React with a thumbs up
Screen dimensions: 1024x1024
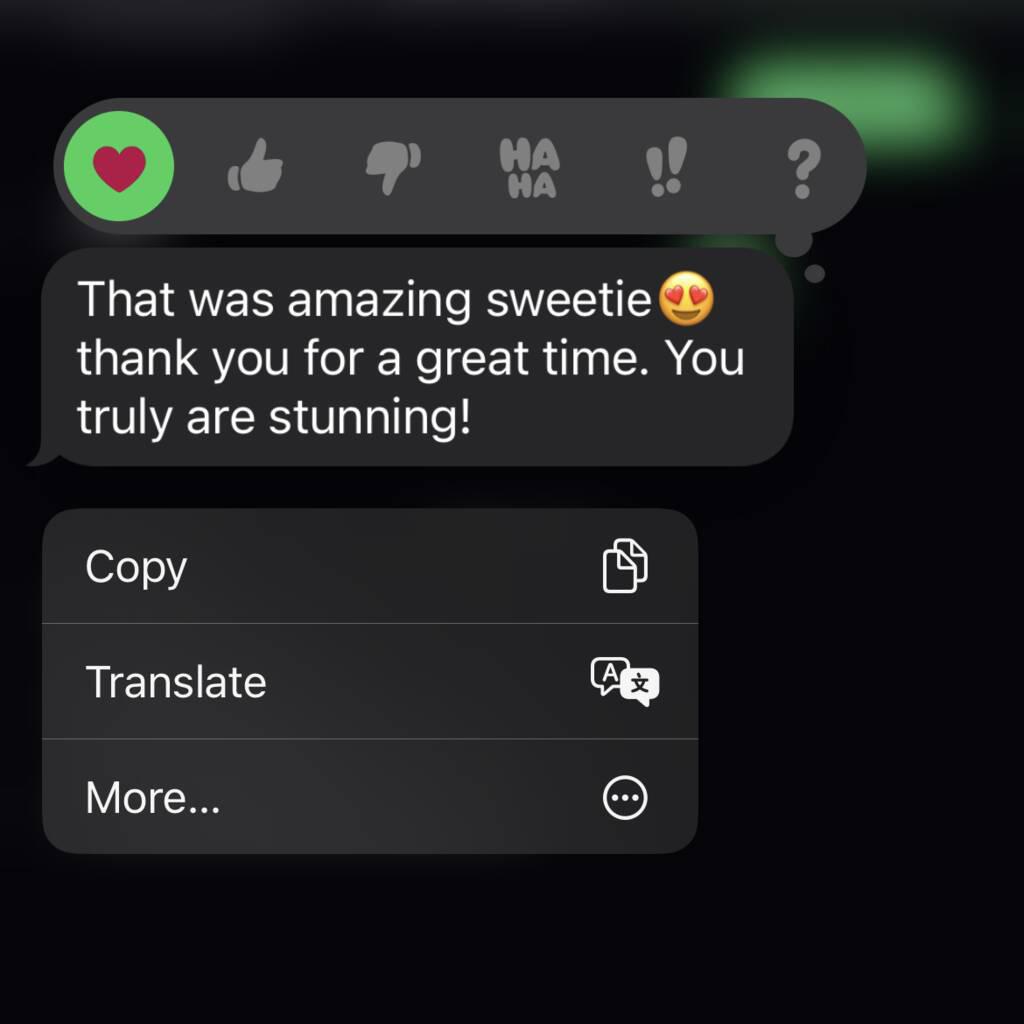[256, 167]
